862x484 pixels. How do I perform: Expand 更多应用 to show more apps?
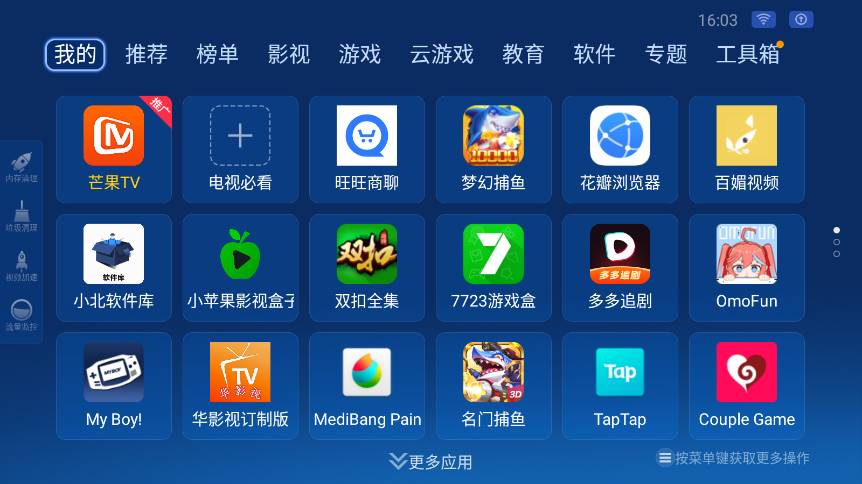tap(430, 462)
